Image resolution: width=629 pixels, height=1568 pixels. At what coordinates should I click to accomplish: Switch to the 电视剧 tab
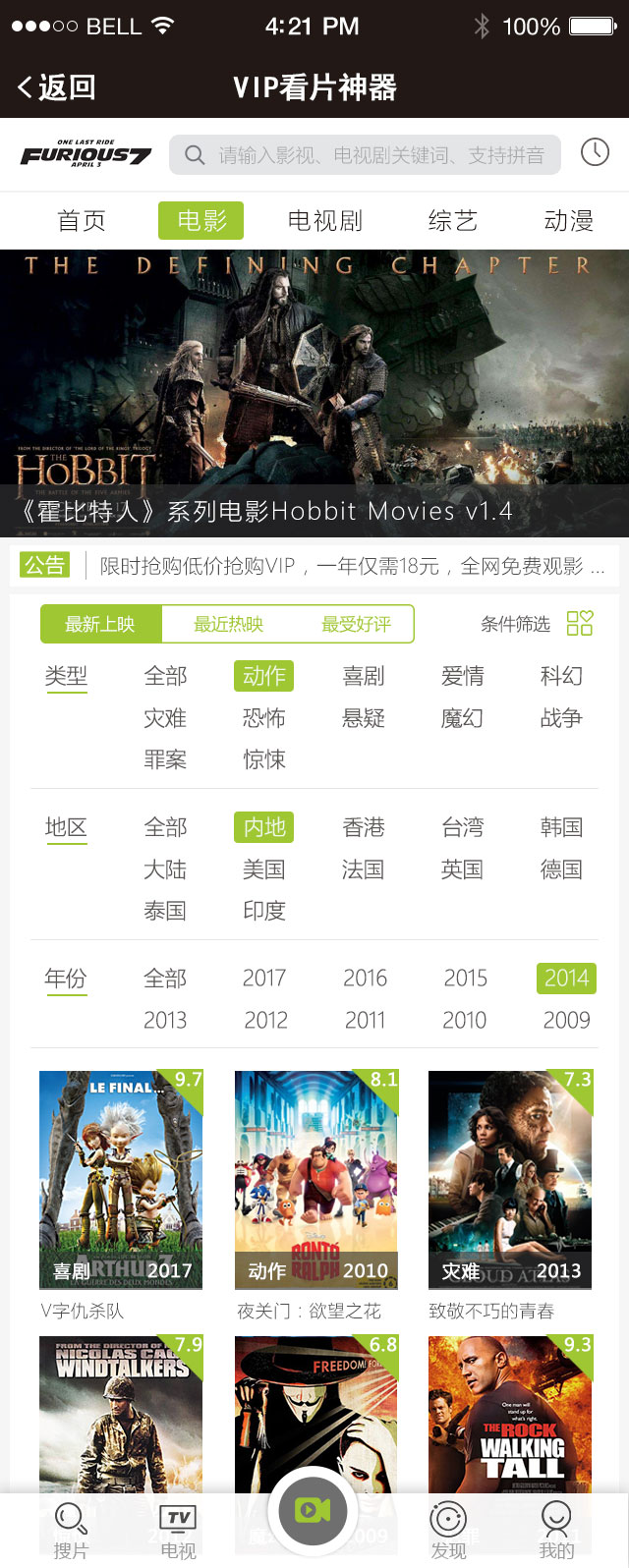click(x=325, y=221)
